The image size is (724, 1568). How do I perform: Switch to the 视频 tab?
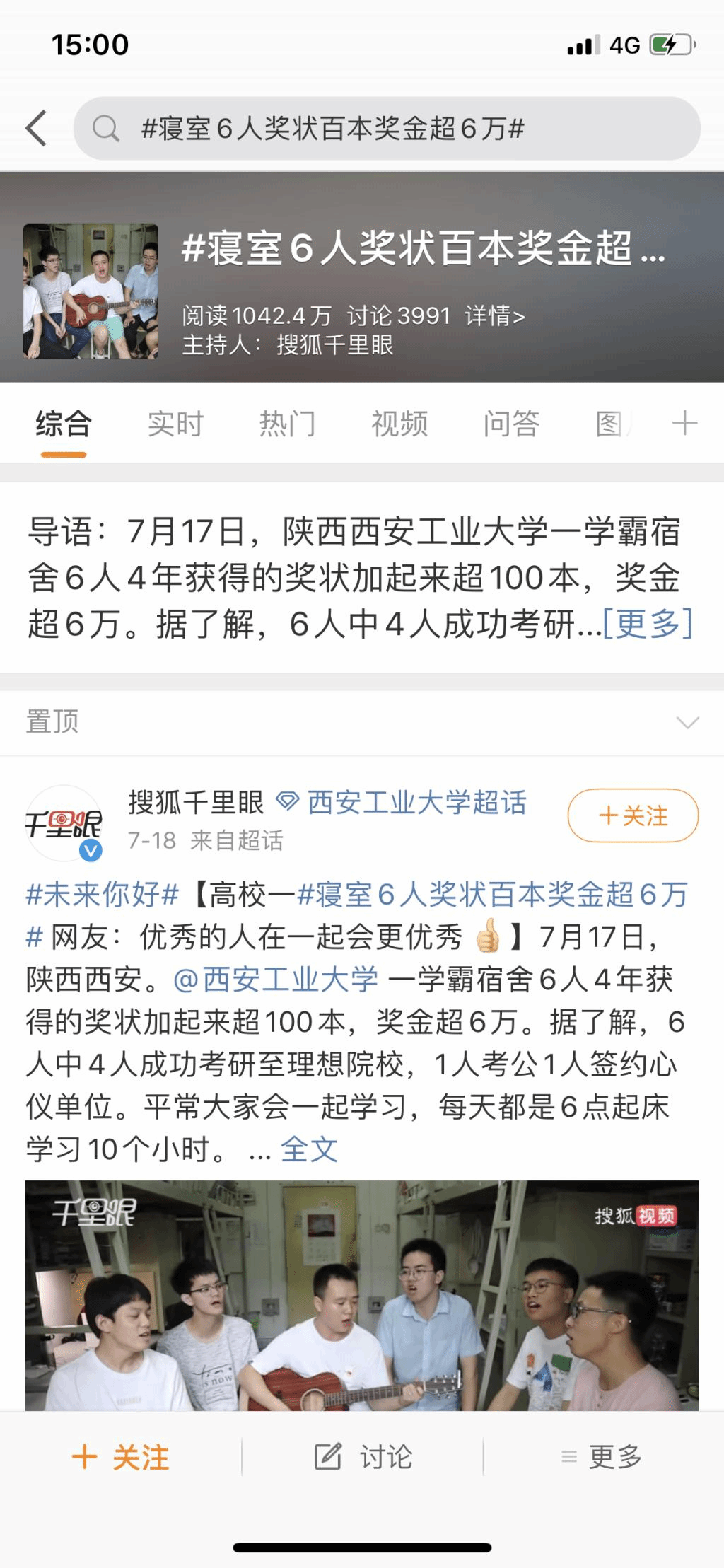(399, 424)
